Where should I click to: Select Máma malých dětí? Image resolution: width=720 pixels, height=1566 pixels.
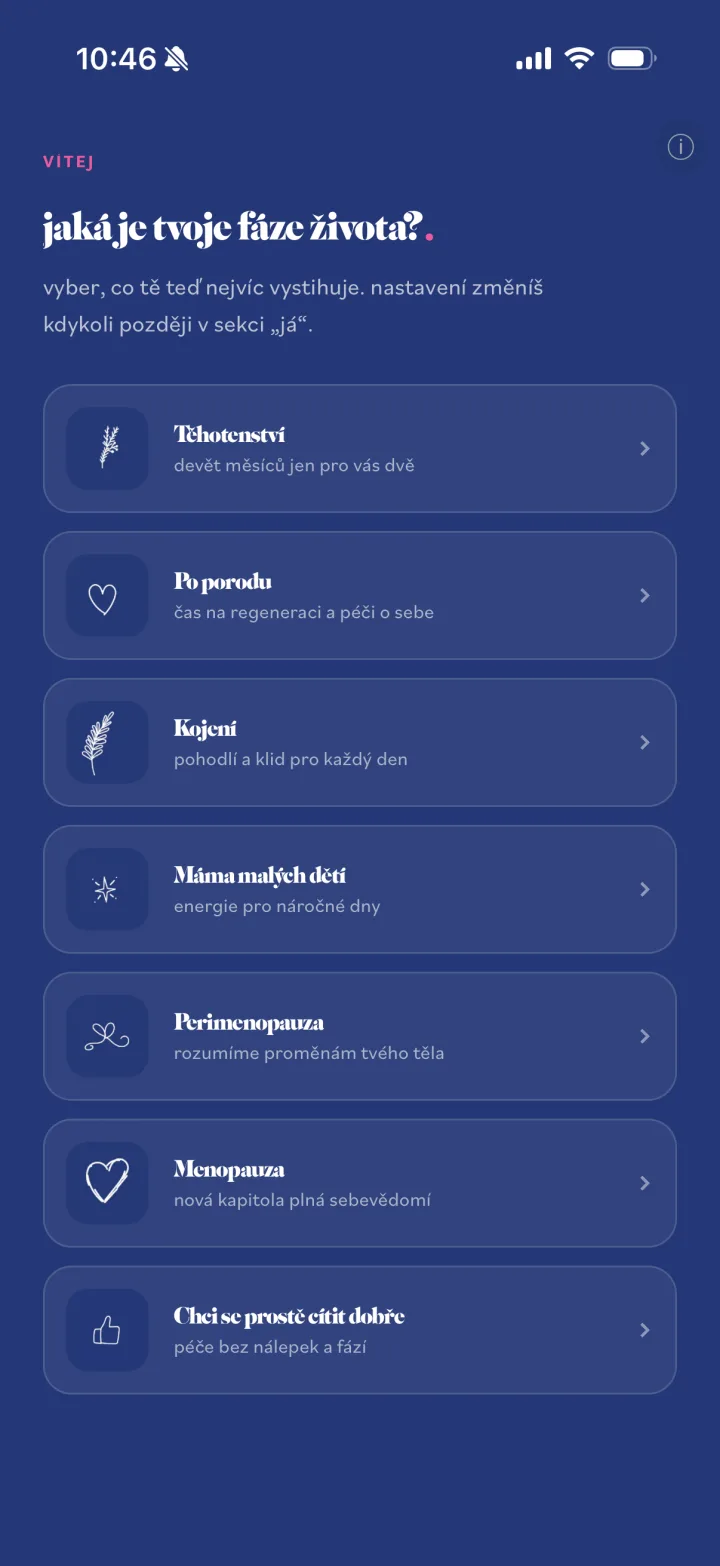[360, 889]
